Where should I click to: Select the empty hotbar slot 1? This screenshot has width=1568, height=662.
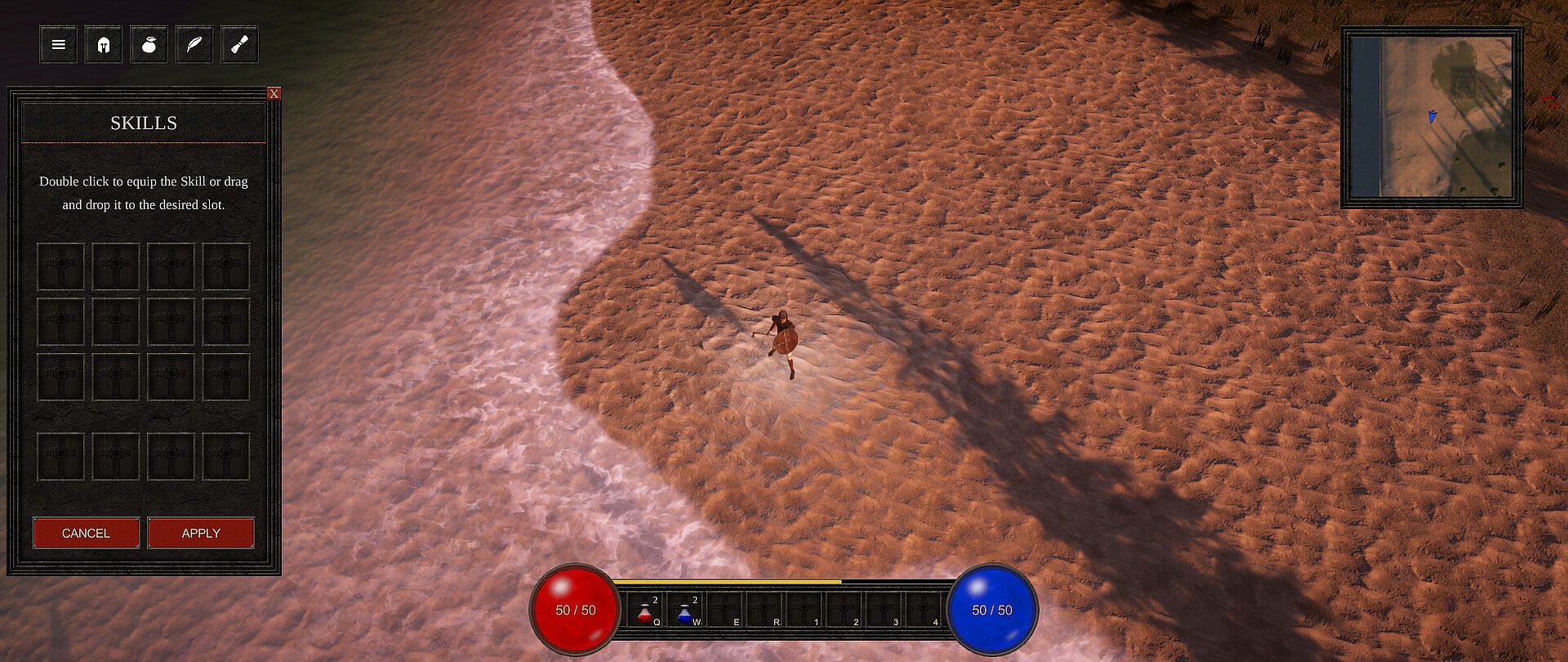point(804,611)
